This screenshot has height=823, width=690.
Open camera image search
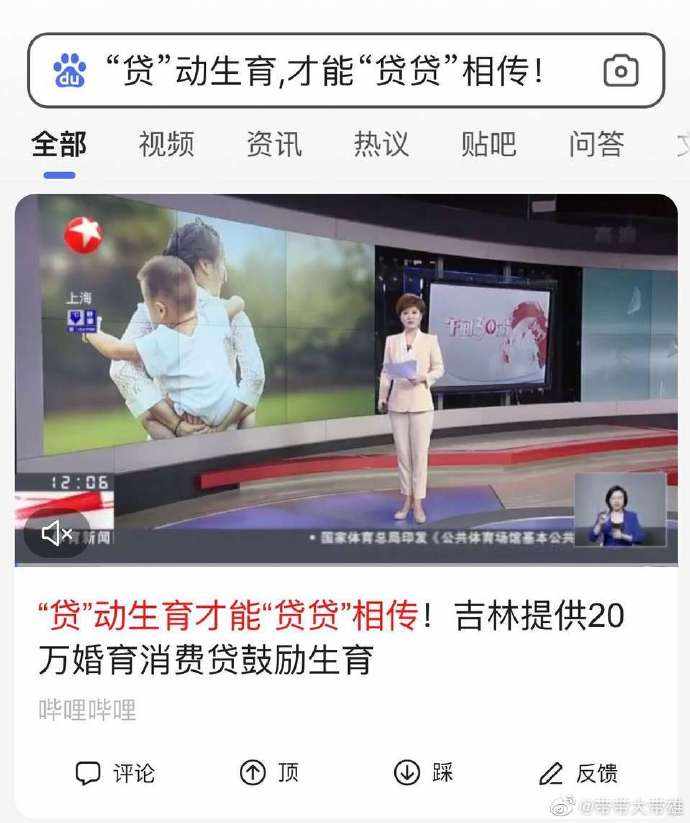[620, 71]
